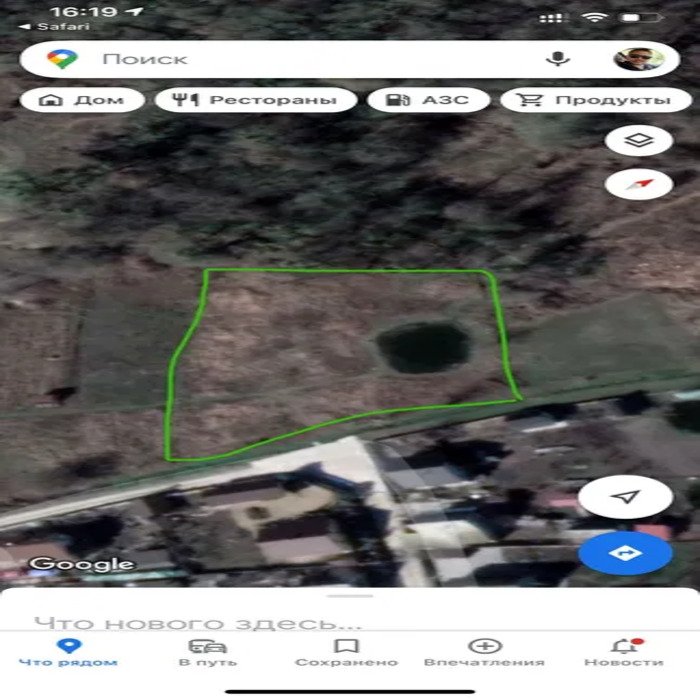Switch to the В путь tab
This screenshot has width=700, height=700.
(x=208, y=653)
